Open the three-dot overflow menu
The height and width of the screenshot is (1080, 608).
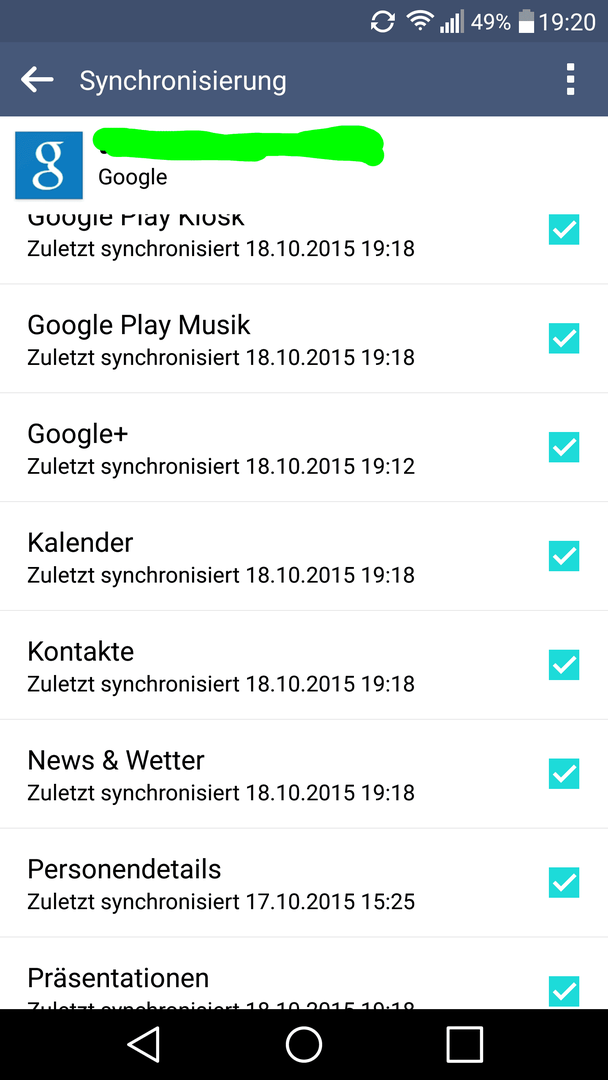570,80
